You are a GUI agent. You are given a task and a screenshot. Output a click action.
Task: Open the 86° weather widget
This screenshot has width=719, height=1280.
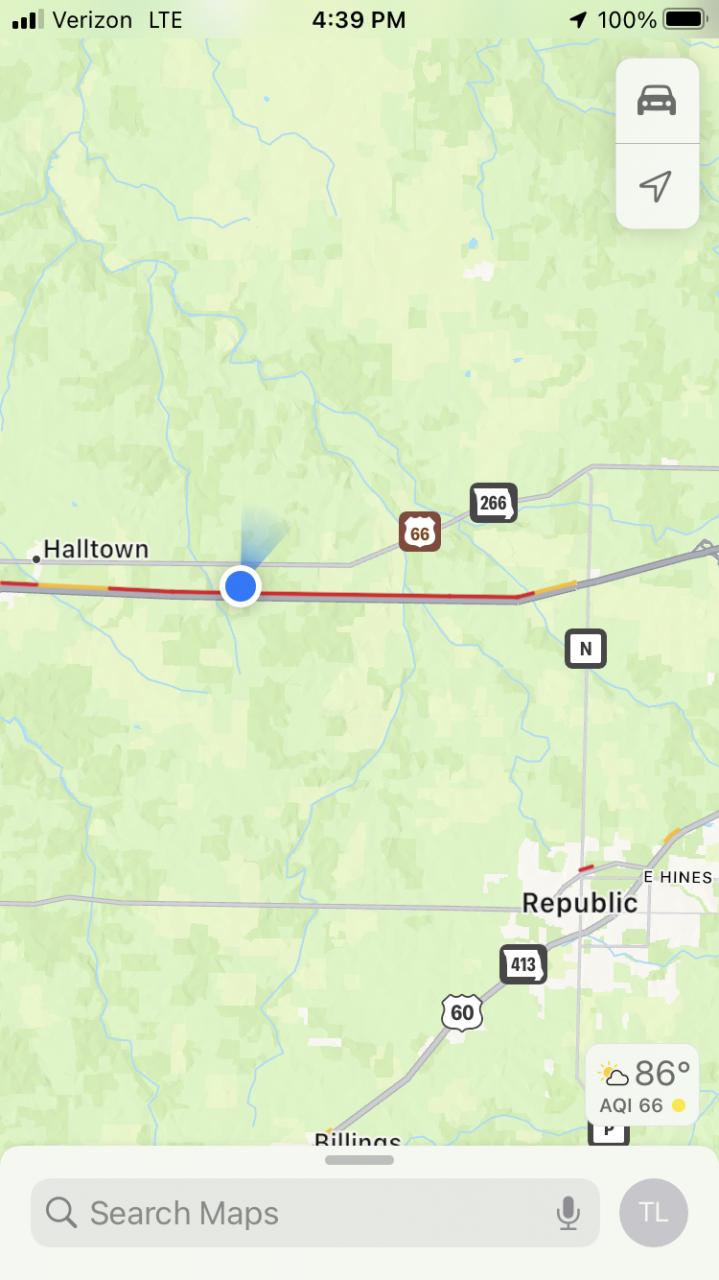pyautogui.click(x=642, y=1085)
